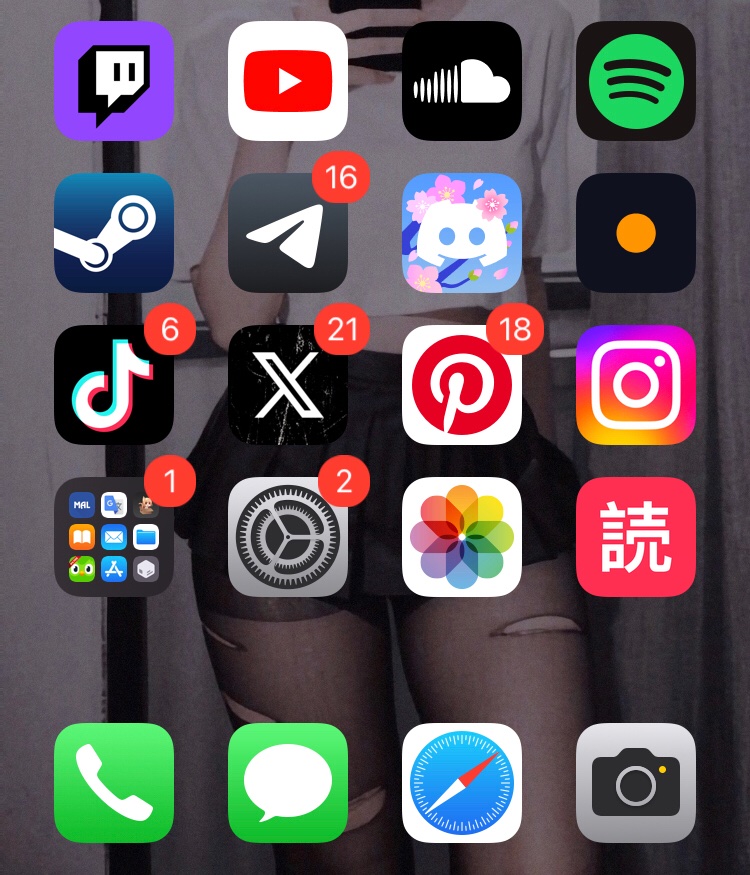Open the SoundCloud app

(462, 81)
